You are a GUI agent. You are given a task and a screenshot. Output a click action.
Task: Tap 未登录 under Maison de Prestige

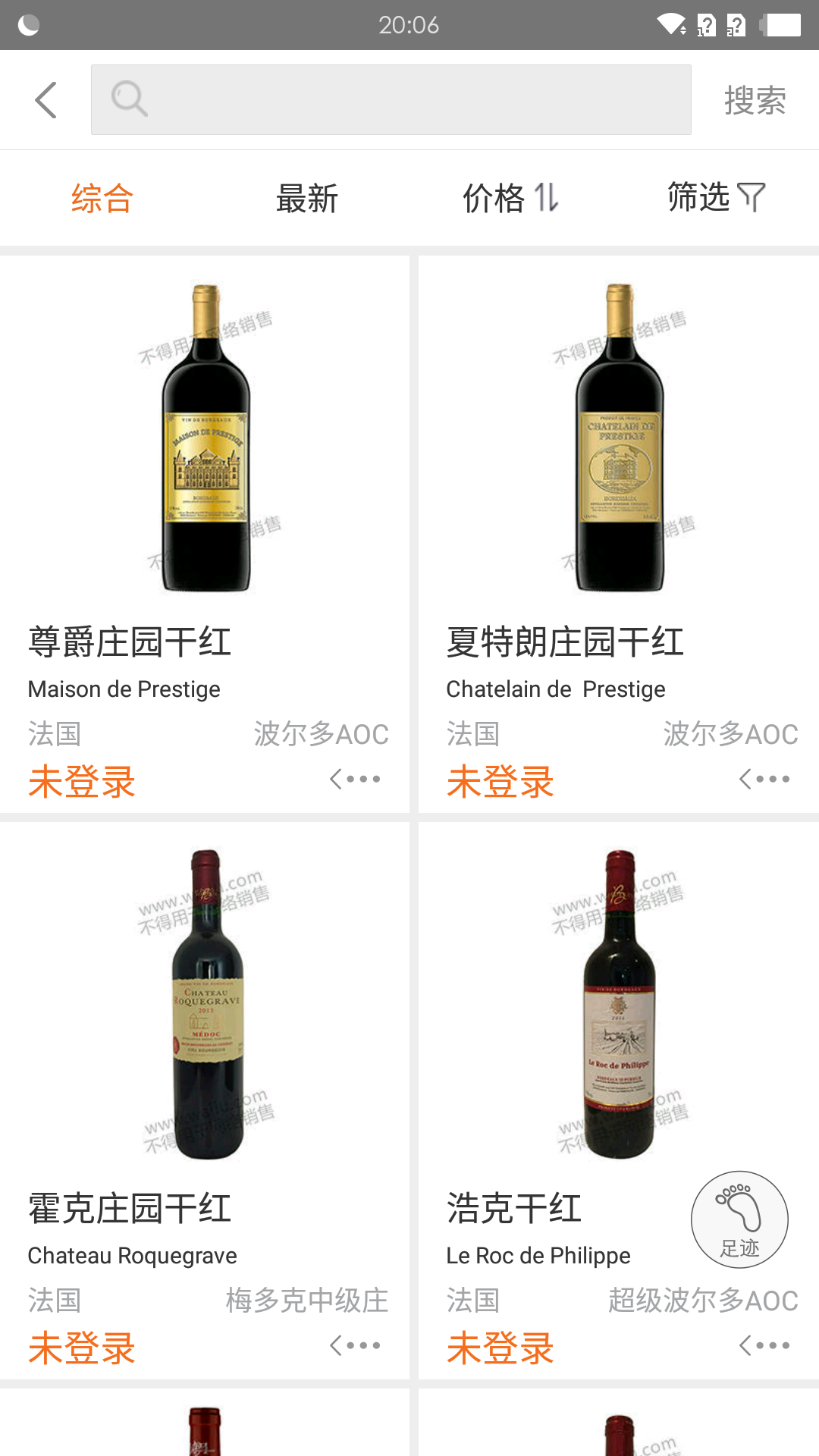point(81,781)
